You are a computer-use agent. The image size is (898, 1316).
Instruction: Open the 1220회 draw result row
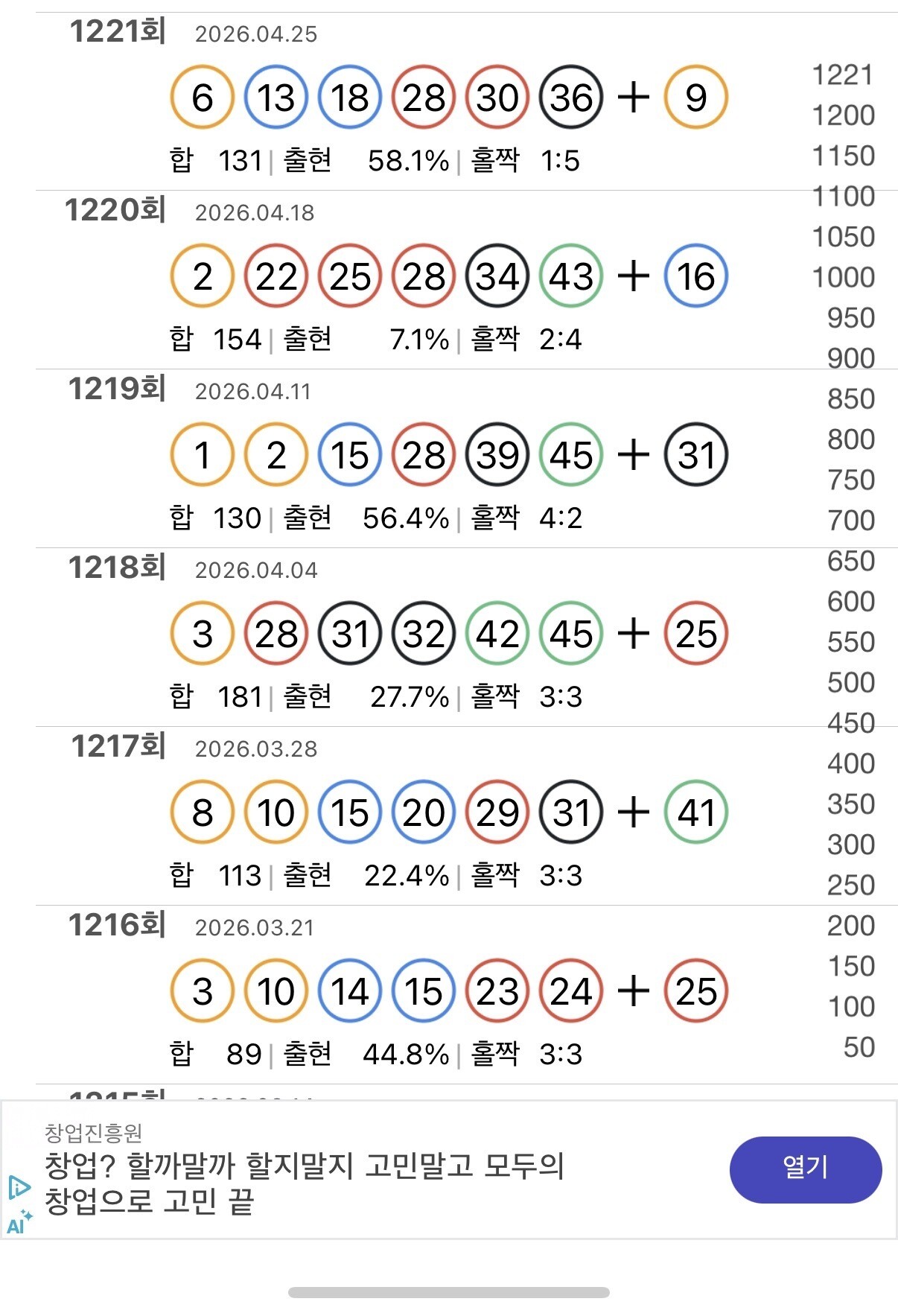tap(417, 280)
